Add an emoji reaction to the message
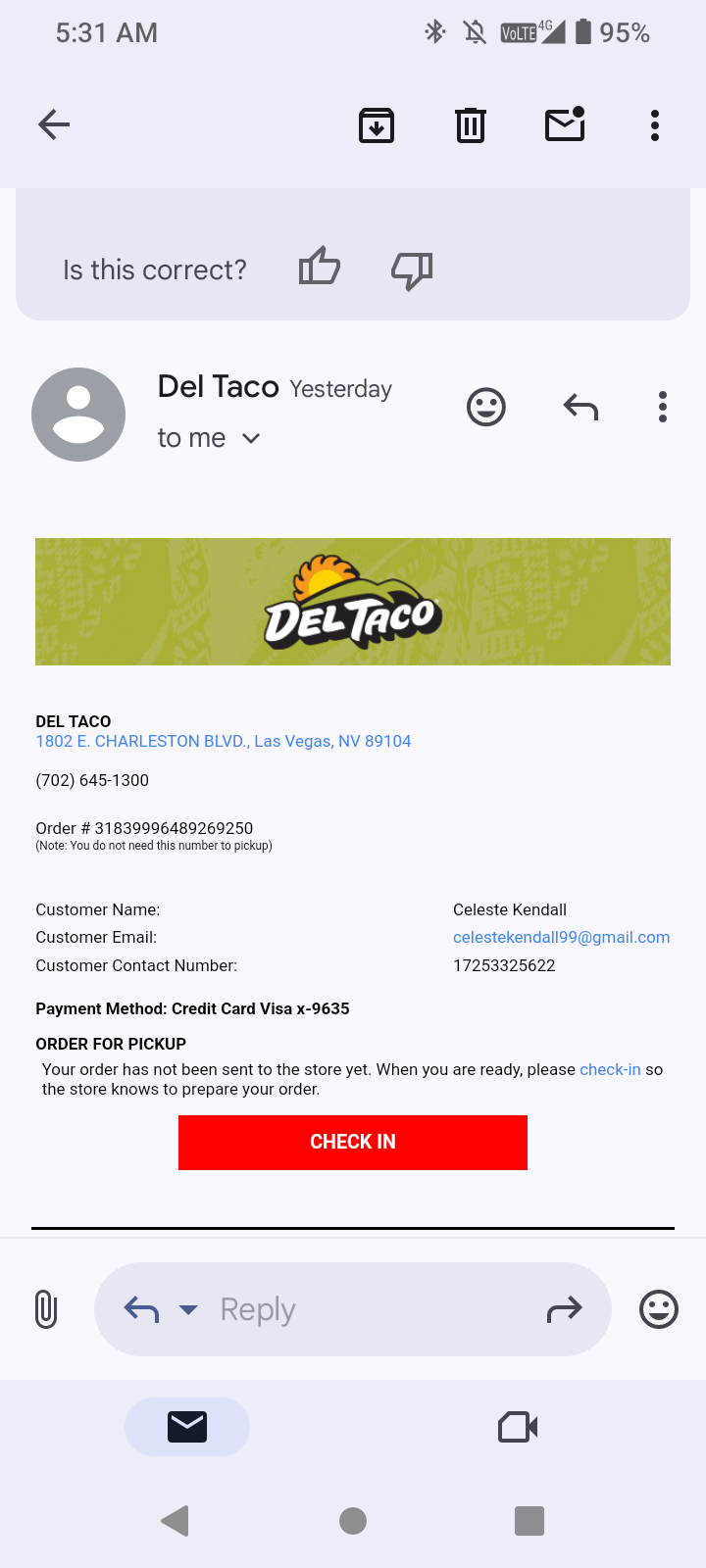The height and width of the screenshot is (1568, 706). tap(485, 407)
